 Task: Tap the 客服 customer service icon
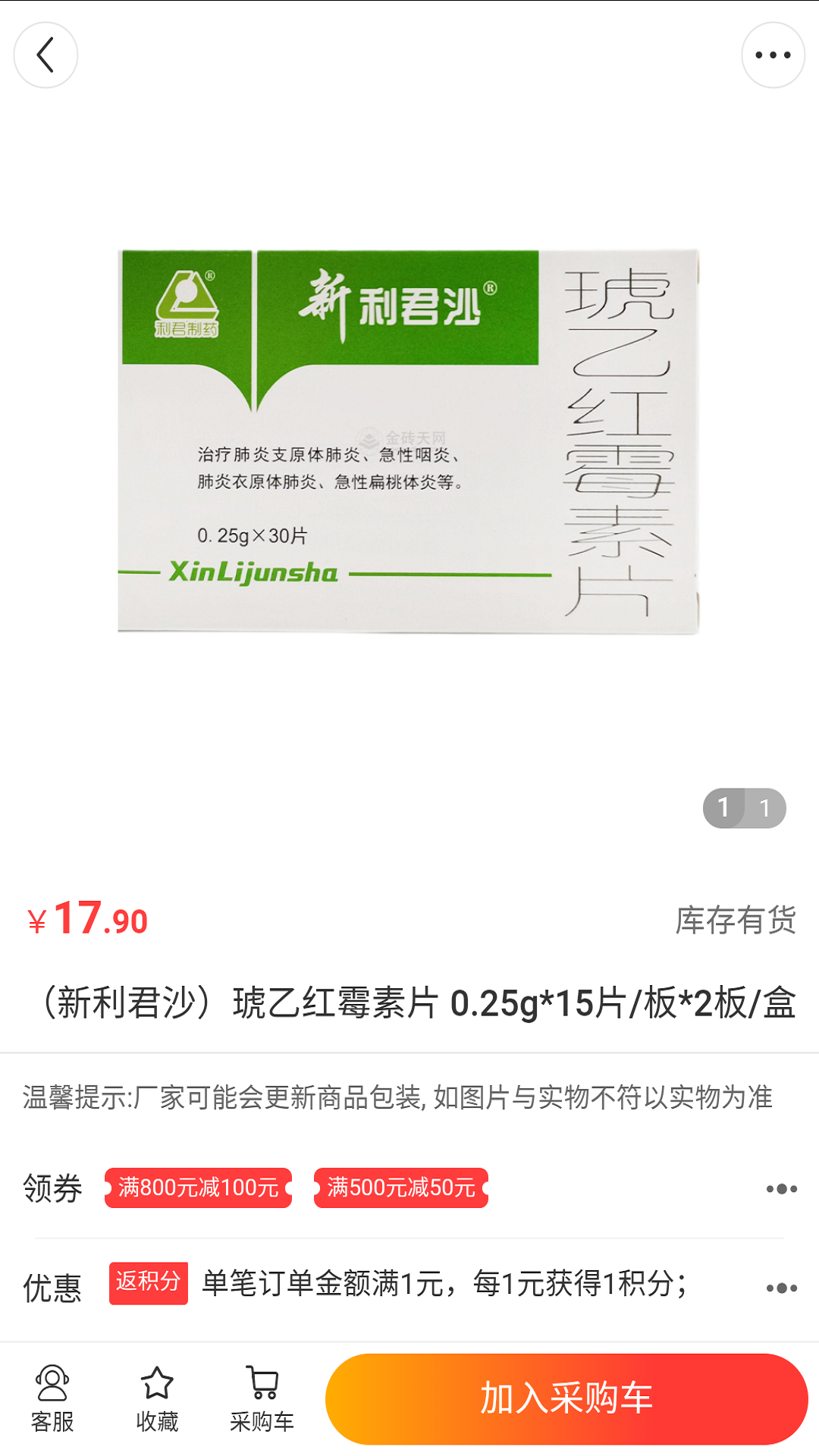(x=52, y=1398)
